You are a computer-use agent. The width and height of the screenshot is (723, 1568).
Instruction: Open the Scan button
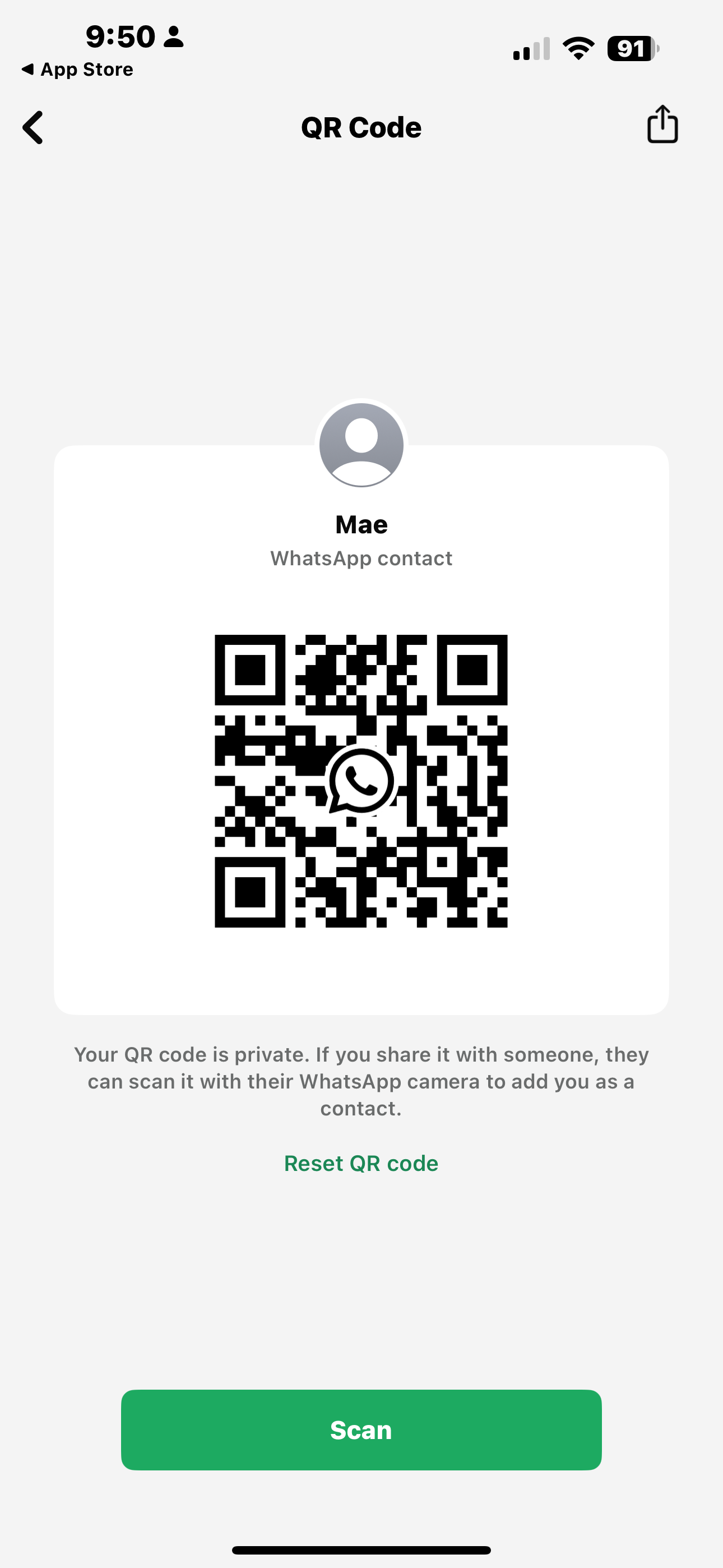click(x=361, y=1430)
